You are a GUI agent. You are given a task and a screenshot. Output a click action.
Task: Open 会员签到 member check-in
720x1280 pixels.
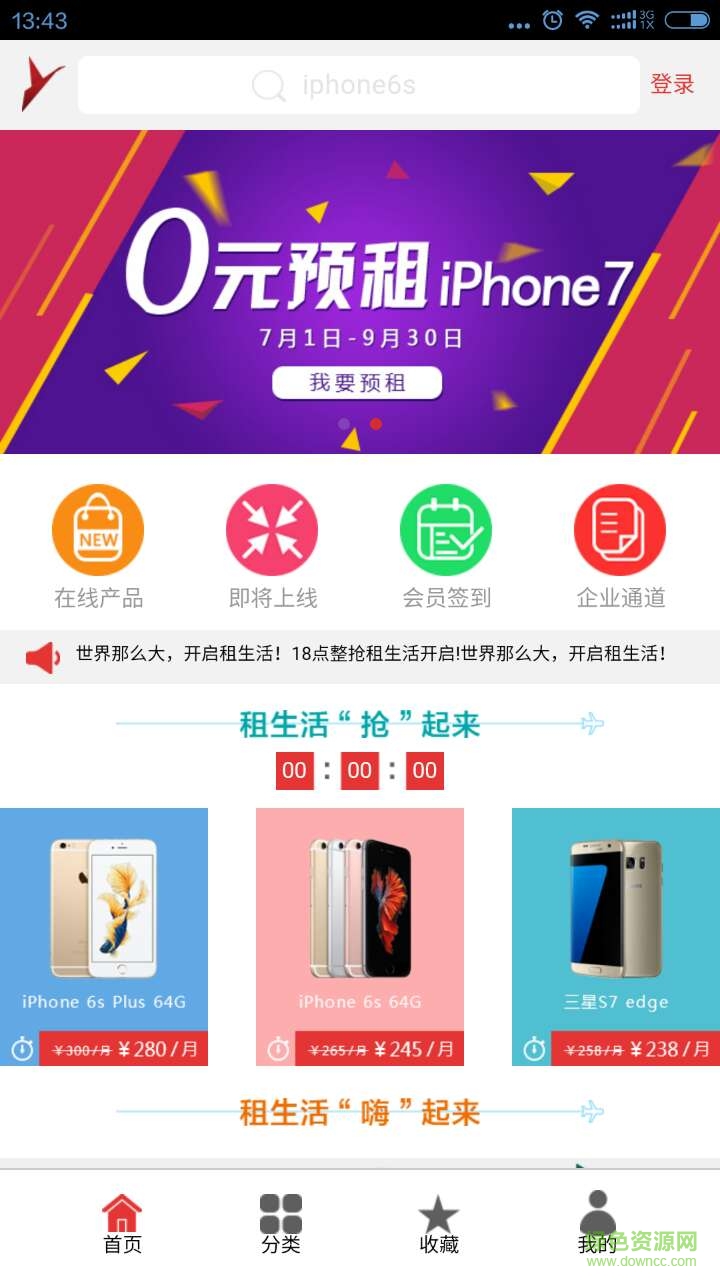446,545
